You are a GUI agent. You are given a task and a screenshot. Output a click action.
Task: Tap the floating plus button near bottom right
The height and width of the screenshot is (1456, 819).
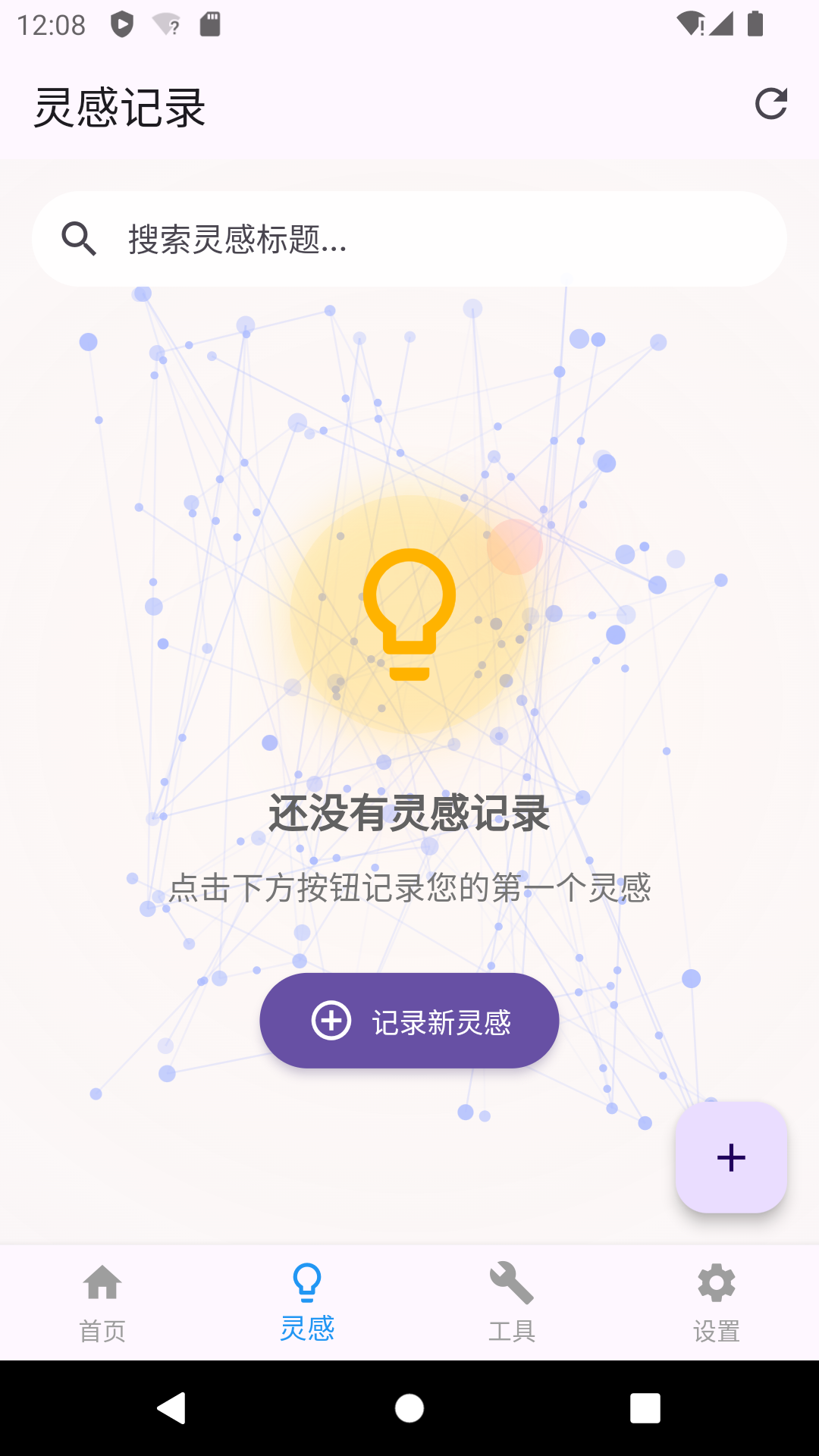click(730, 1158)
